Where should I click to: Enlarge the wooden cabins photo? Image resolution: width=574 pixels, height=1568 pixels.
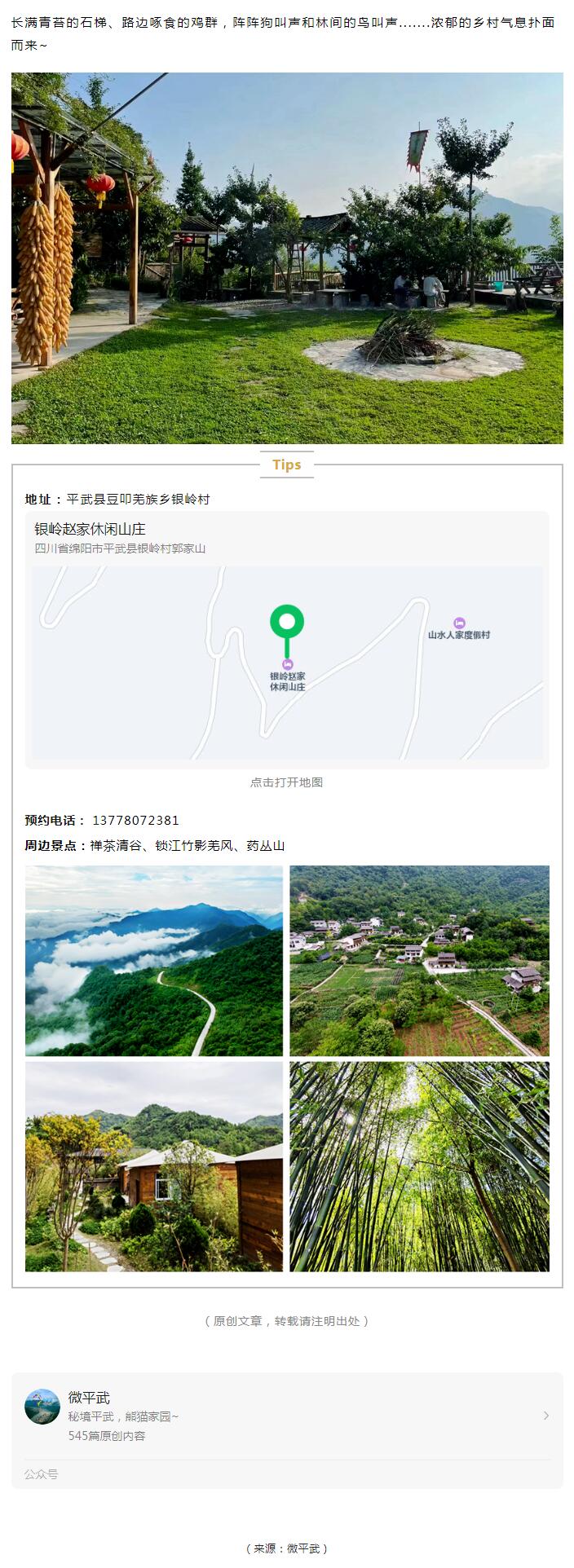pyautogui.click(x=154, y=1166)
